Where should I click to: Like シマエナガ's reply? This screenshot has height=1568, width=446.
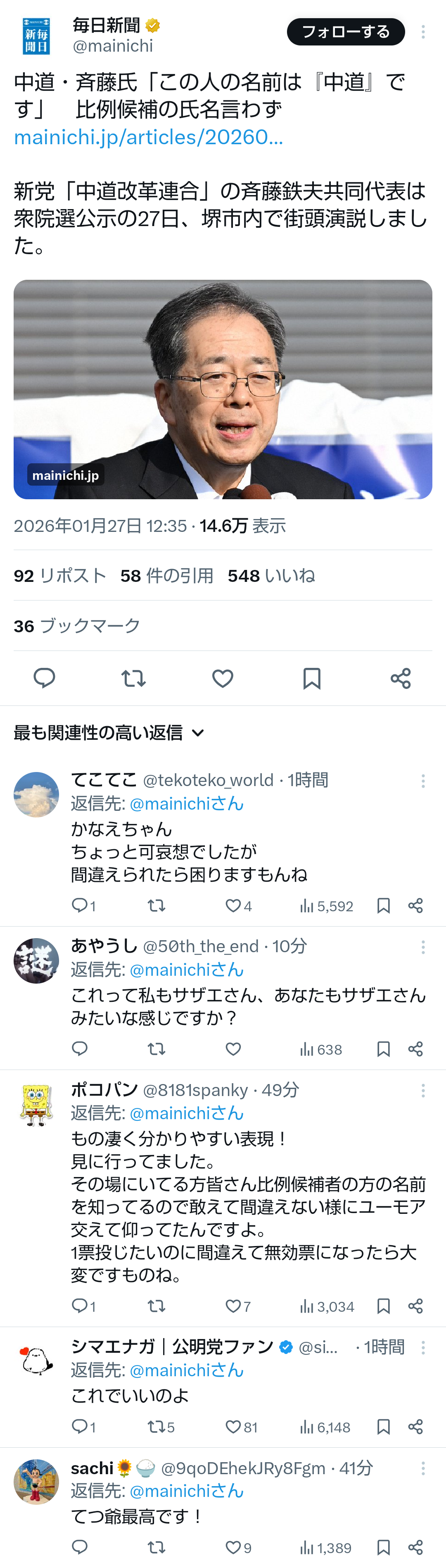pos(234,1427)
